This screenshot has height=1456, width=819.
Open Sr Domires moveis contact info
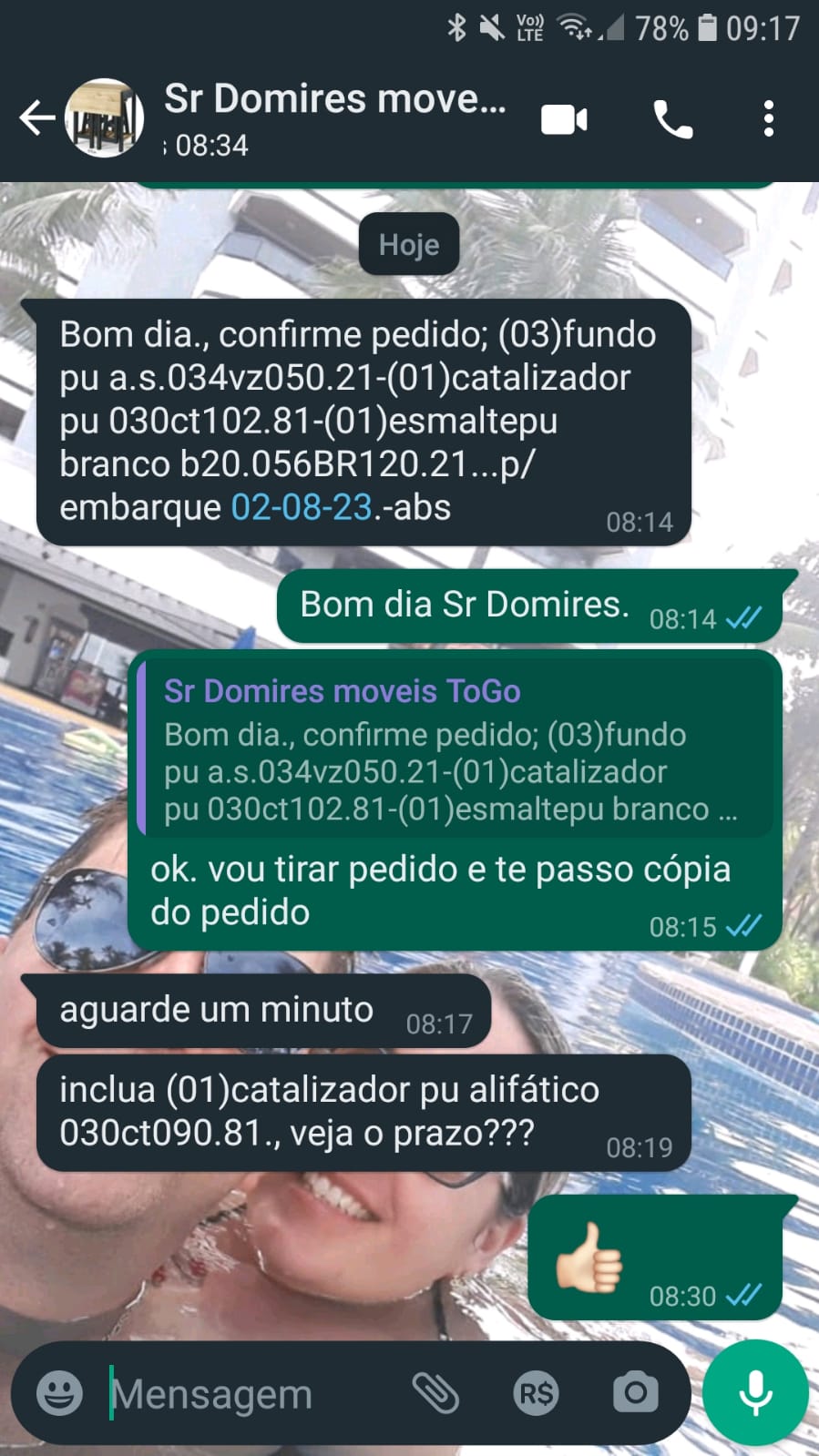tap(333, 118)
